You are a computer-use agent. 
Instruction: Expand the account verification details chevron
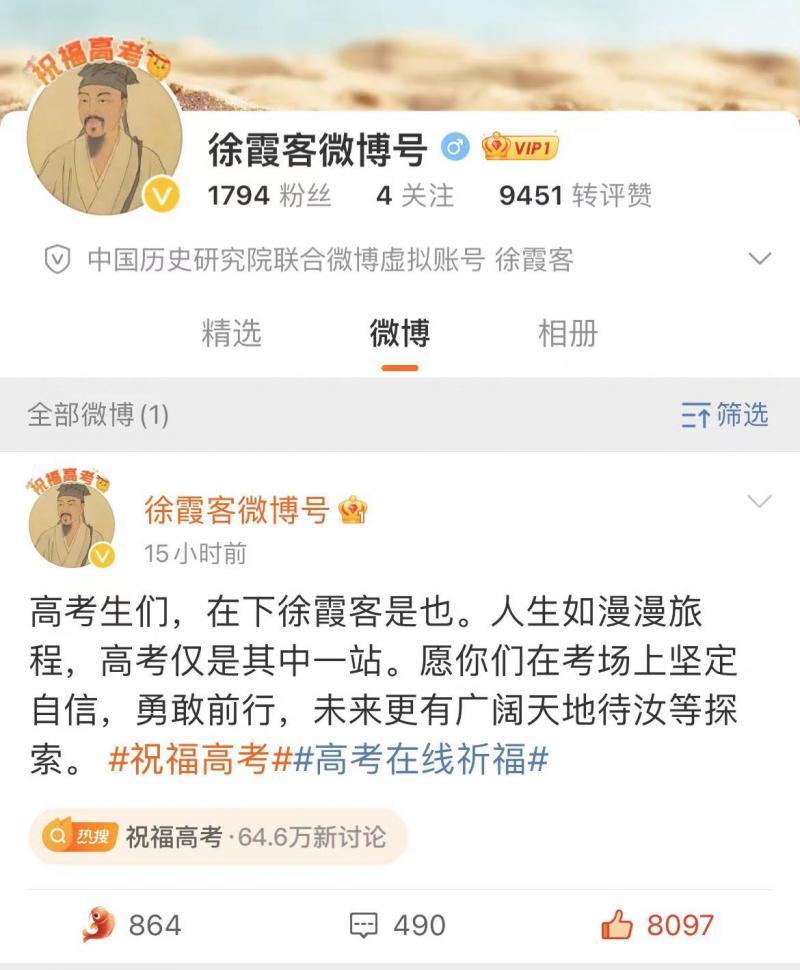pos(760,259)
